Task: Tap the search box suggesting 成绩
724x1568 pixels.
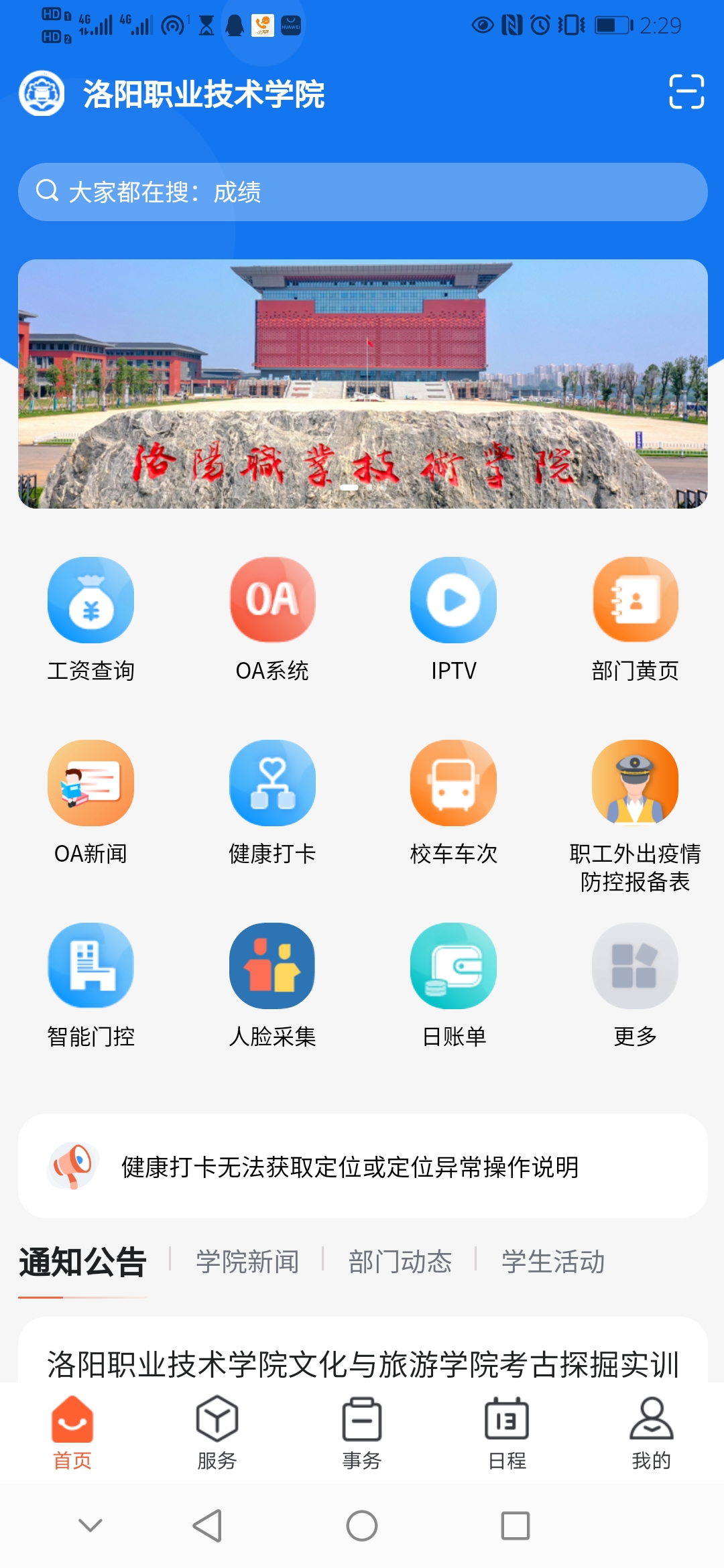Action: point(362,192)
